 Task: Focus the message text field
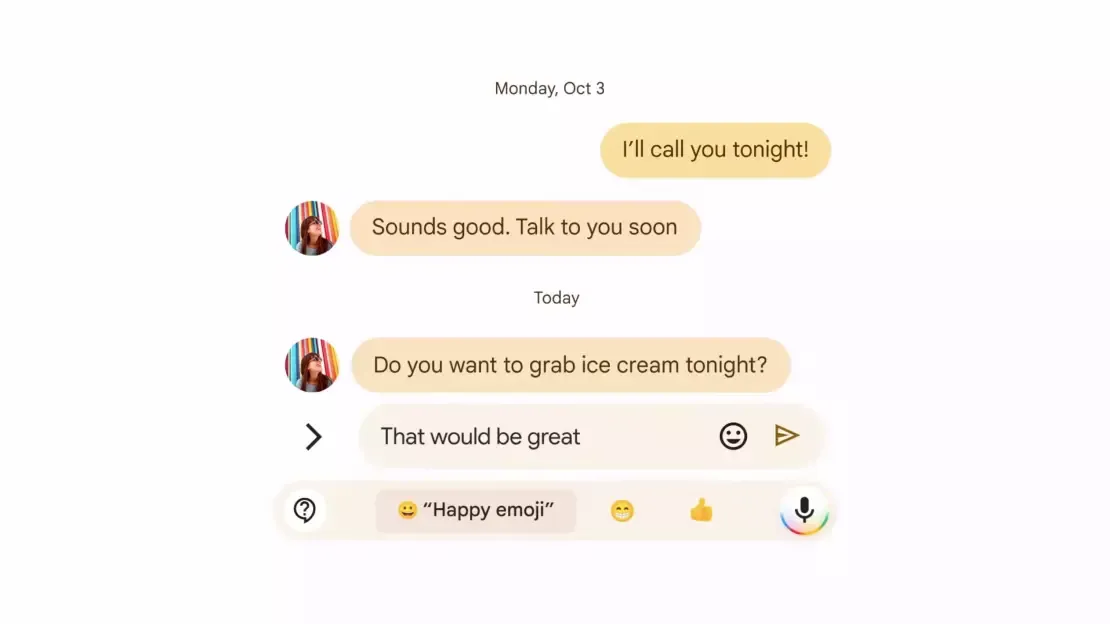(x=538, y=436)
